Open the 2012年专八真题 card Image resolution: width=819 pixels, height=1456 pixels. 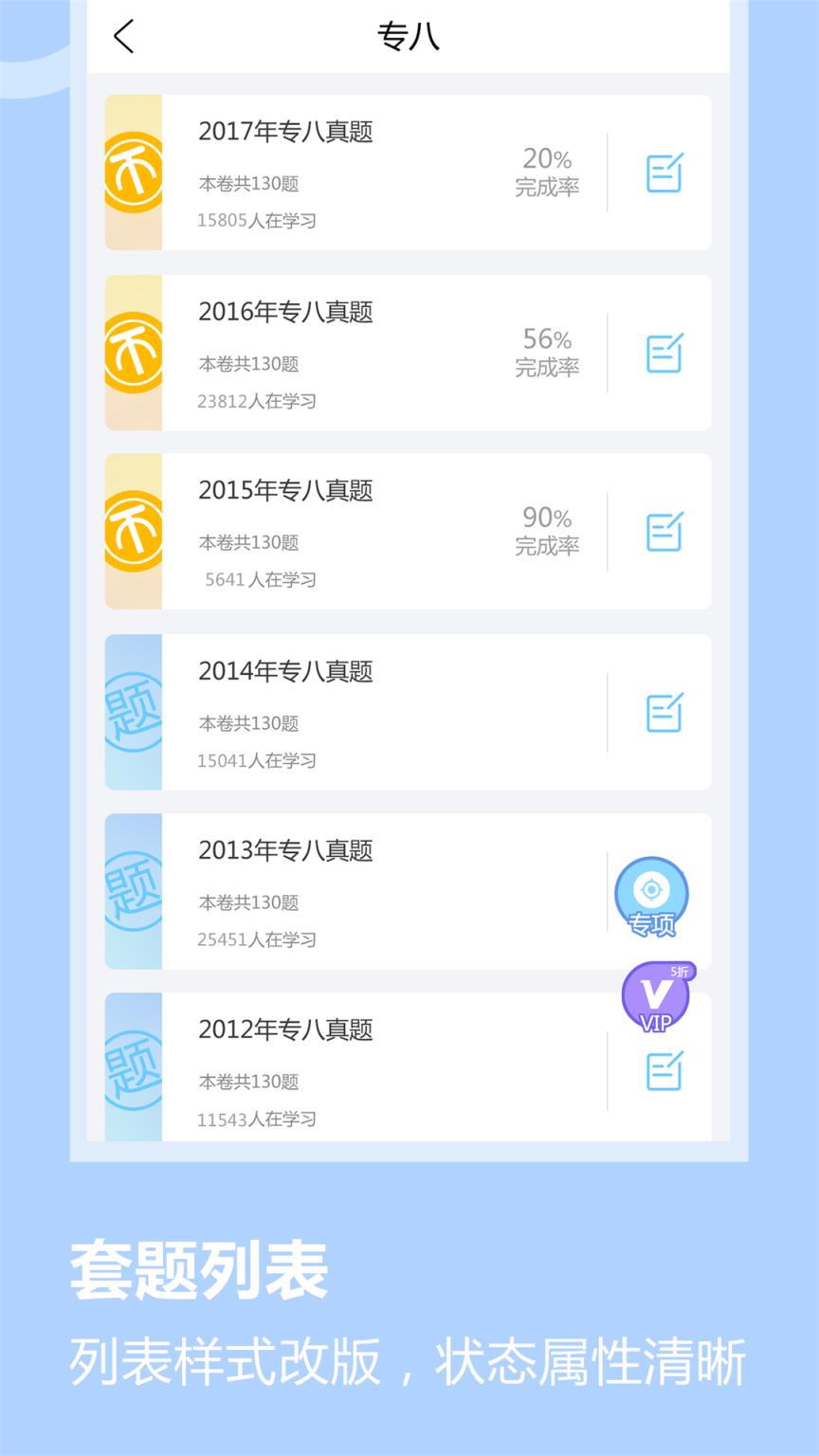(x=379, y=1067)
